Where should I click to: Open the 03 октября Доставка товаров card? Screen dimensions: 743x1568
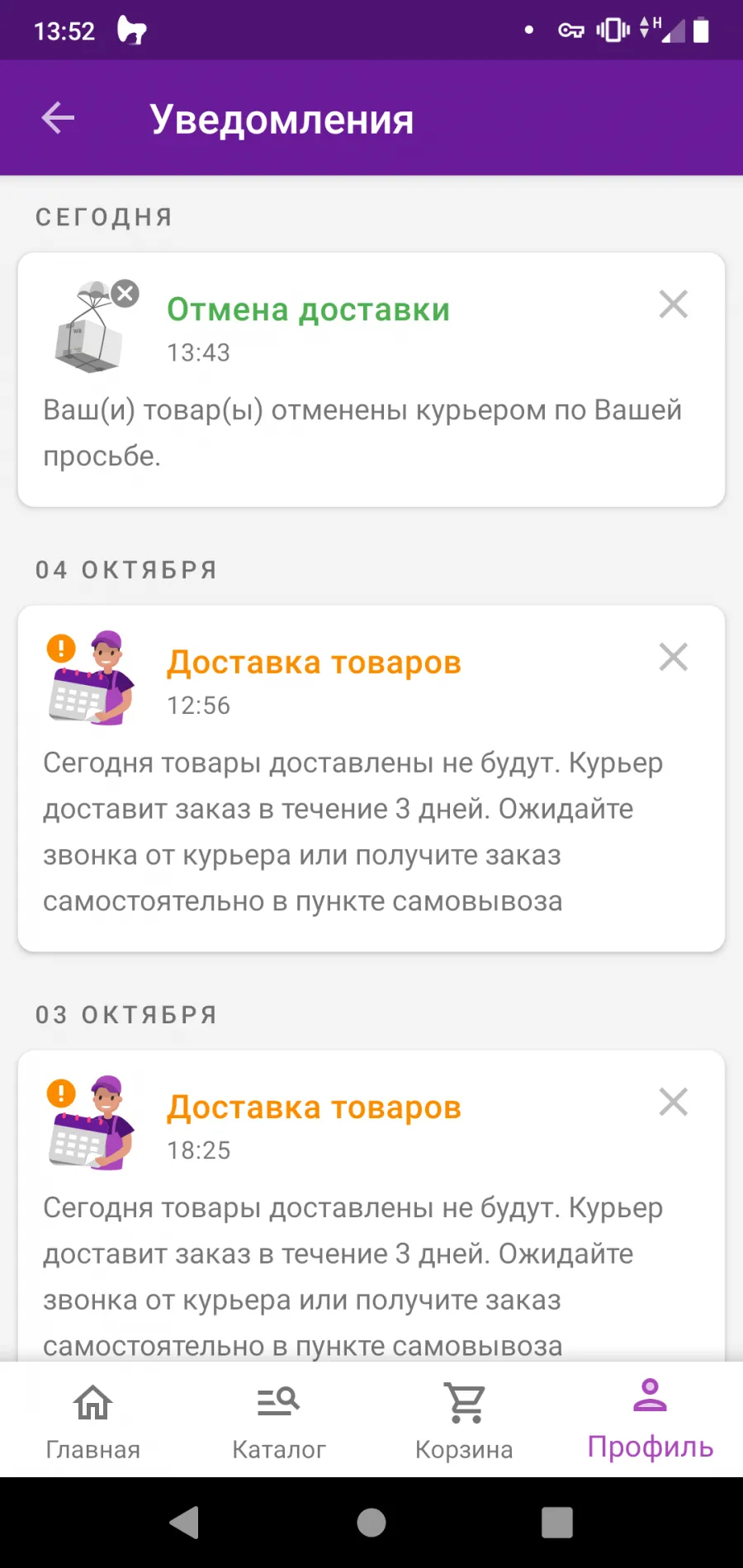[x=371, y=1206]
